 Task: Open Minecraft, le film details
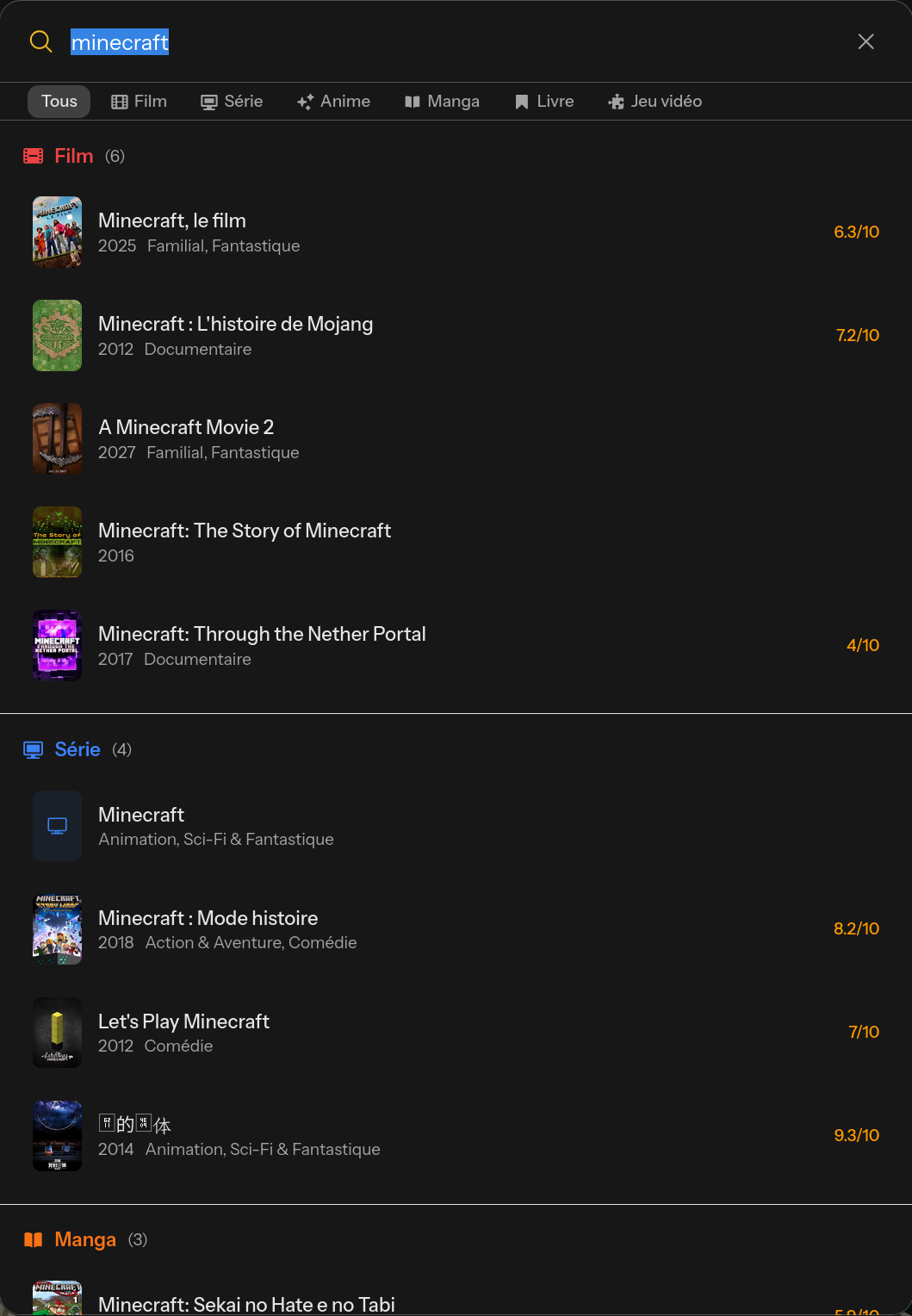[171, 220]
